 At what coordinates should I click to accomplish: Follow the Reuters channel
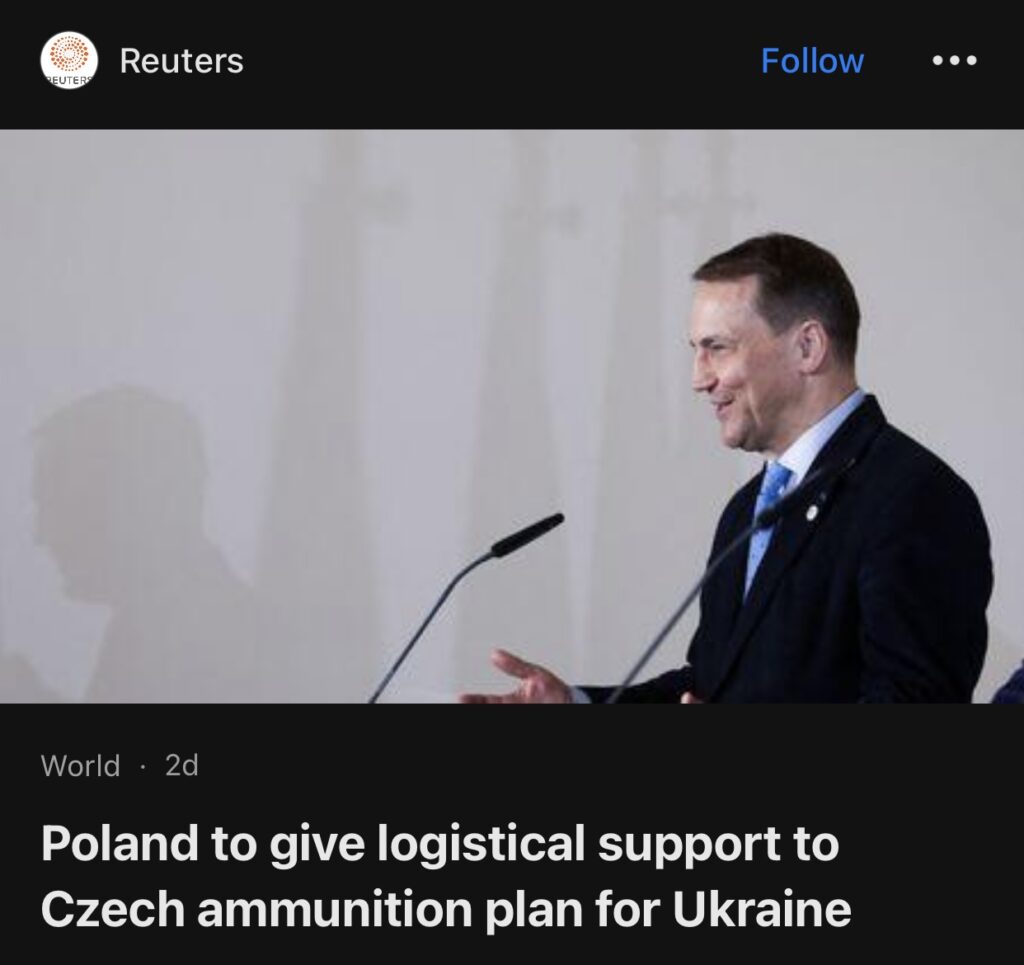coord(812,61)
